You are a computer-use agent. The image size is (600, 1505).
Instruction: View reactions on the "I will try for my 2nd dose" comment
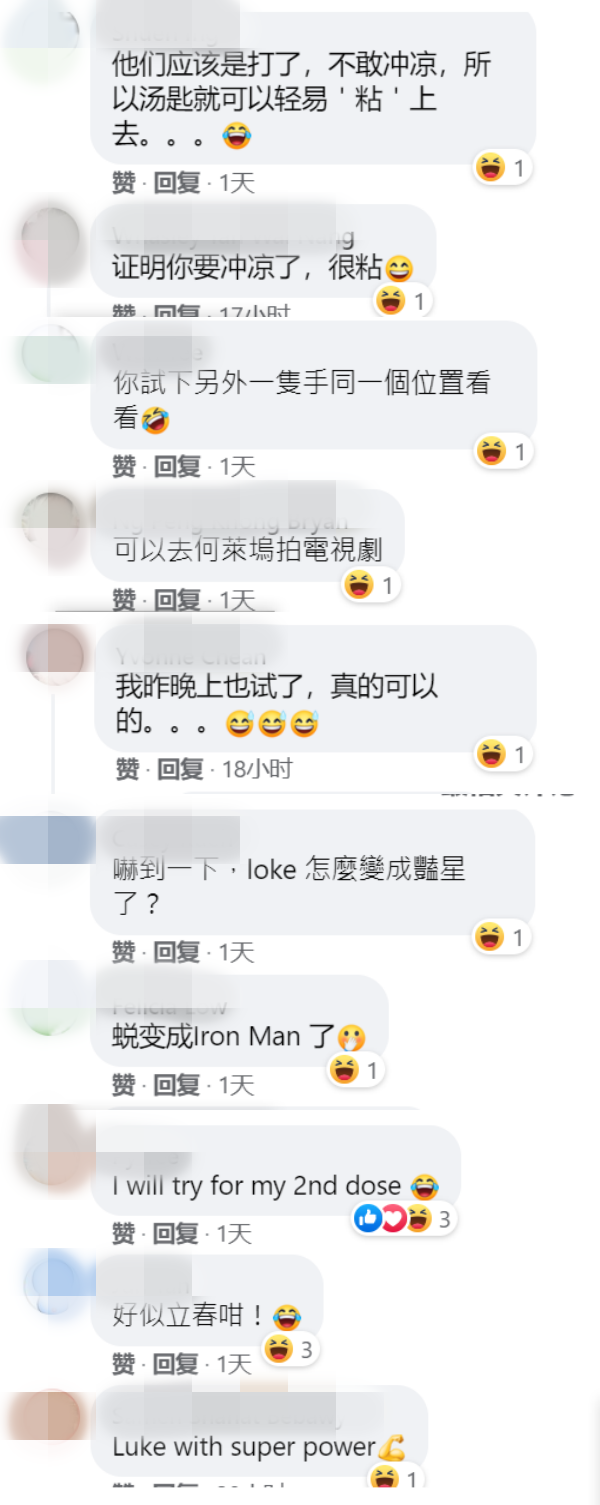click(404, 1218)
